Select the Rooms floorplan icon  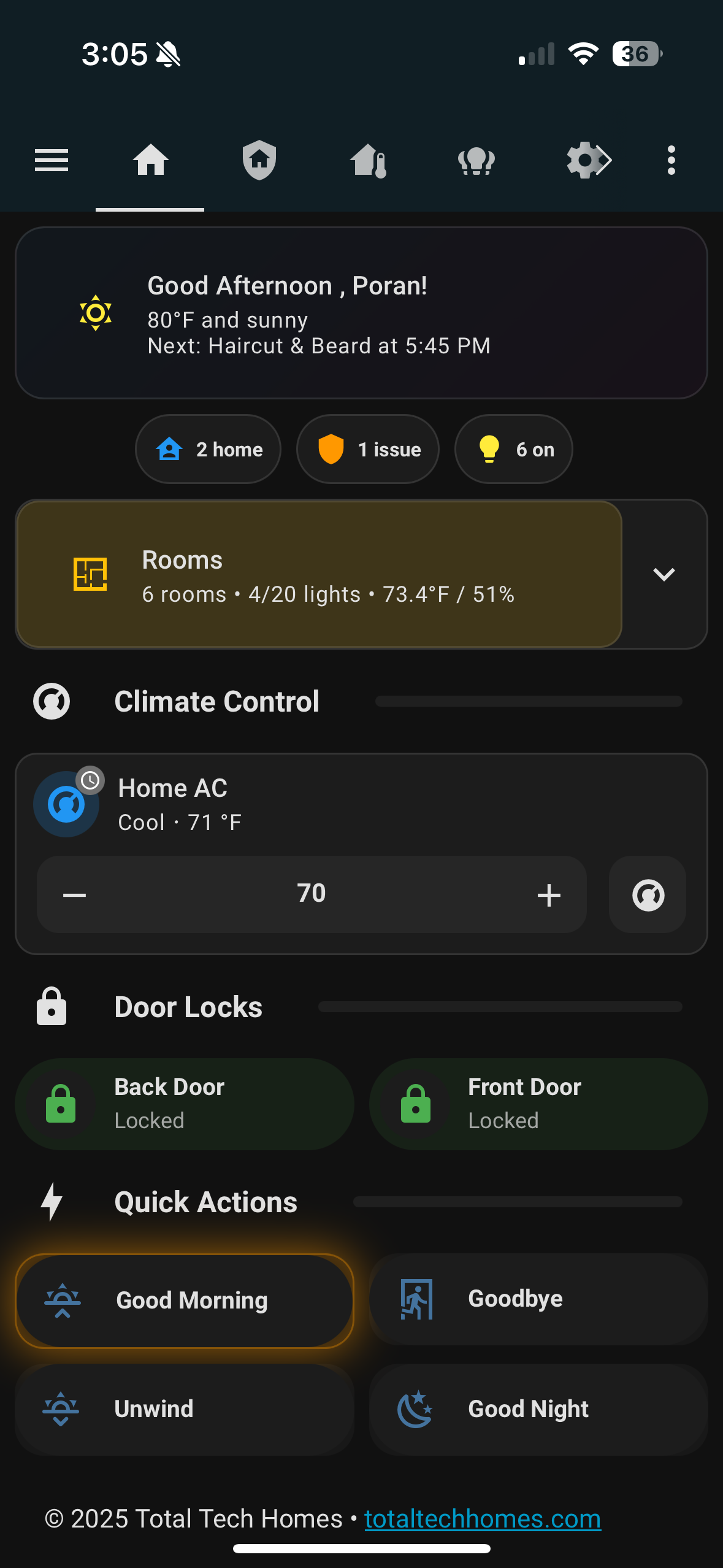[90, 575]
